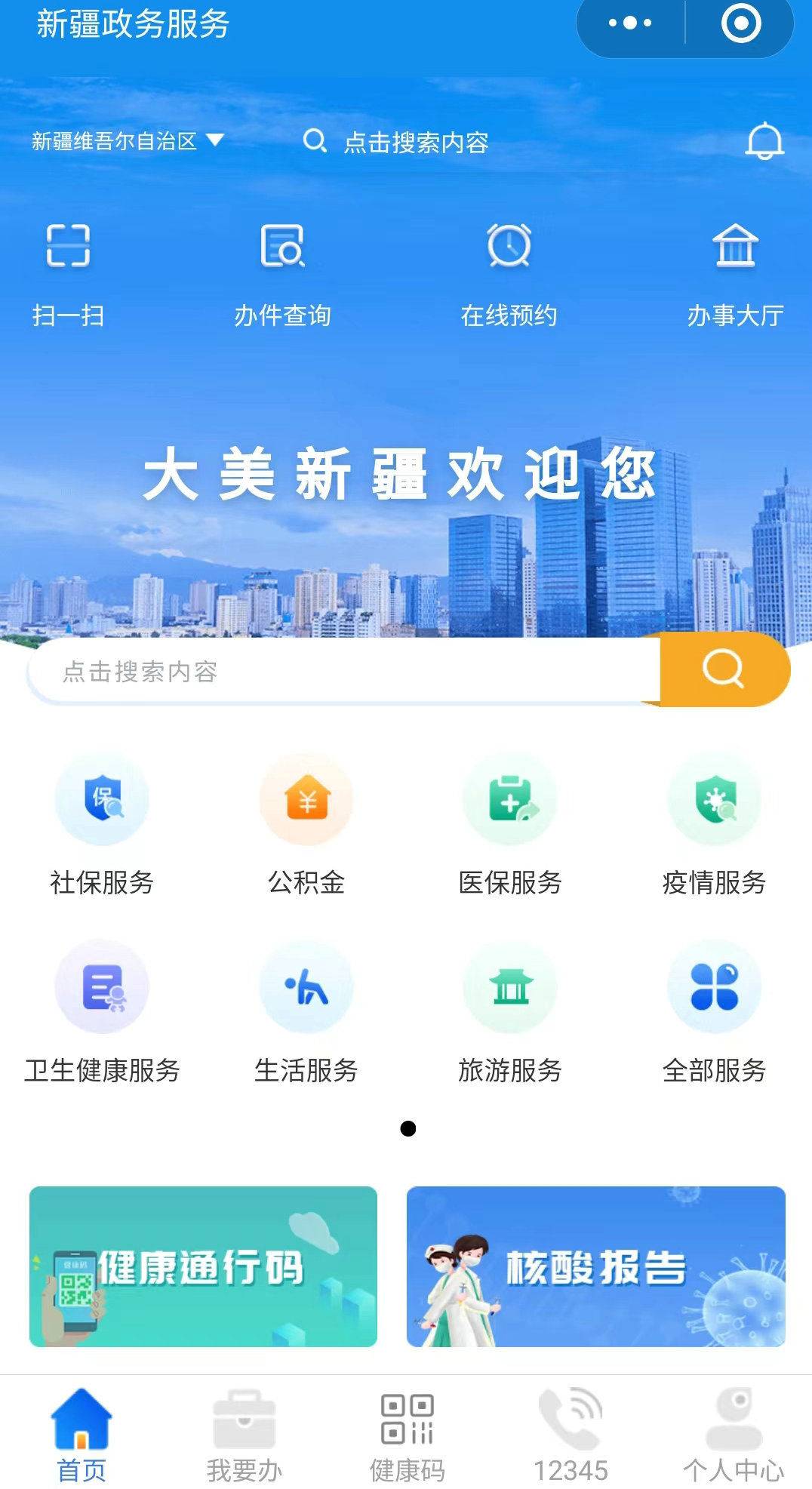
Task: Open the 核酸报告 card
Action: click(595, 1266)
